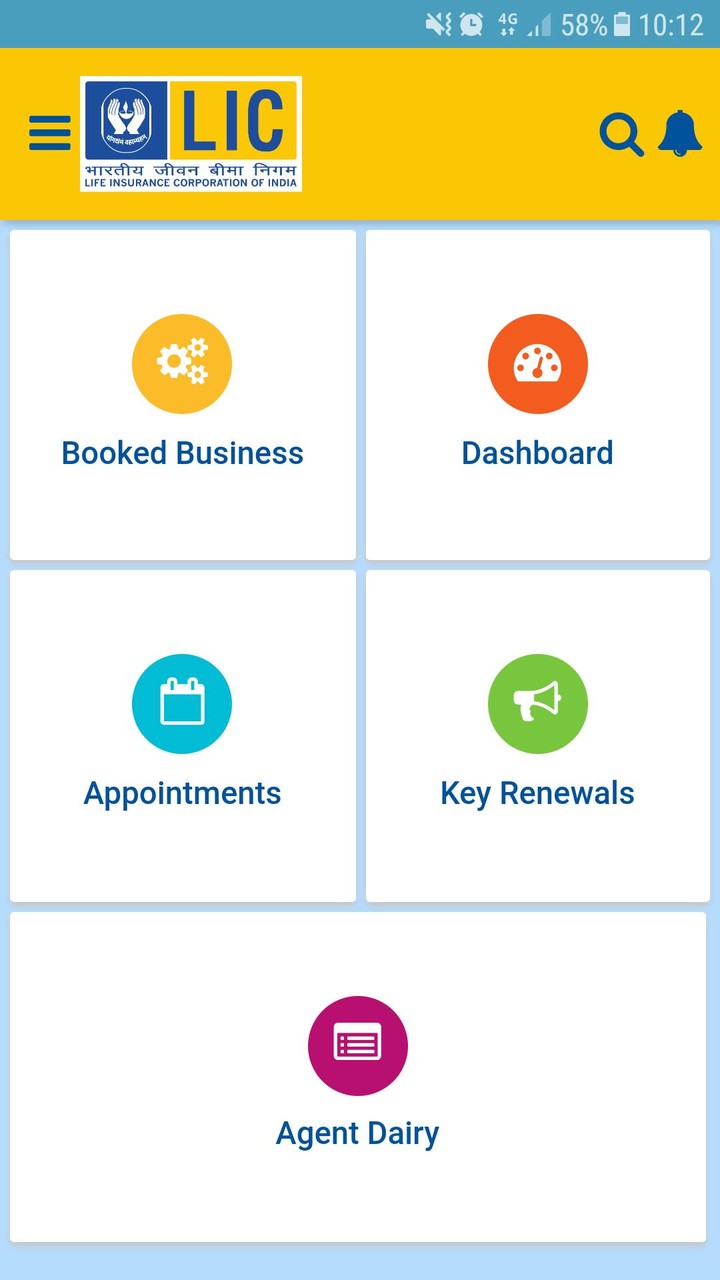
Task: Go to the Dashboard screen
Action: (x=538, y=452)
